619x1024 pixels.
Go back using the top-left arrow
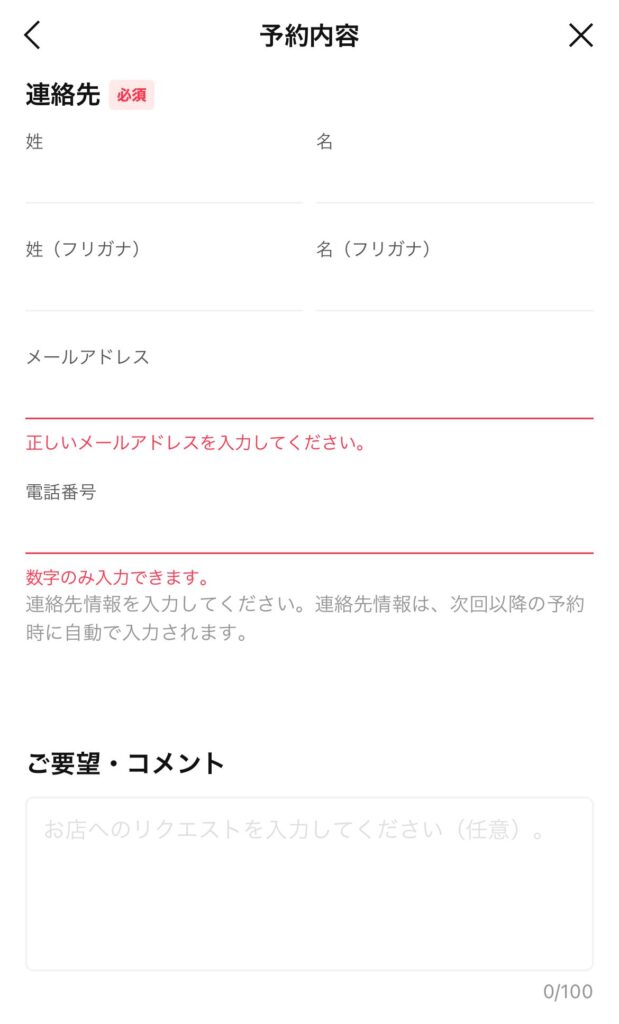[x=33, y=35]
